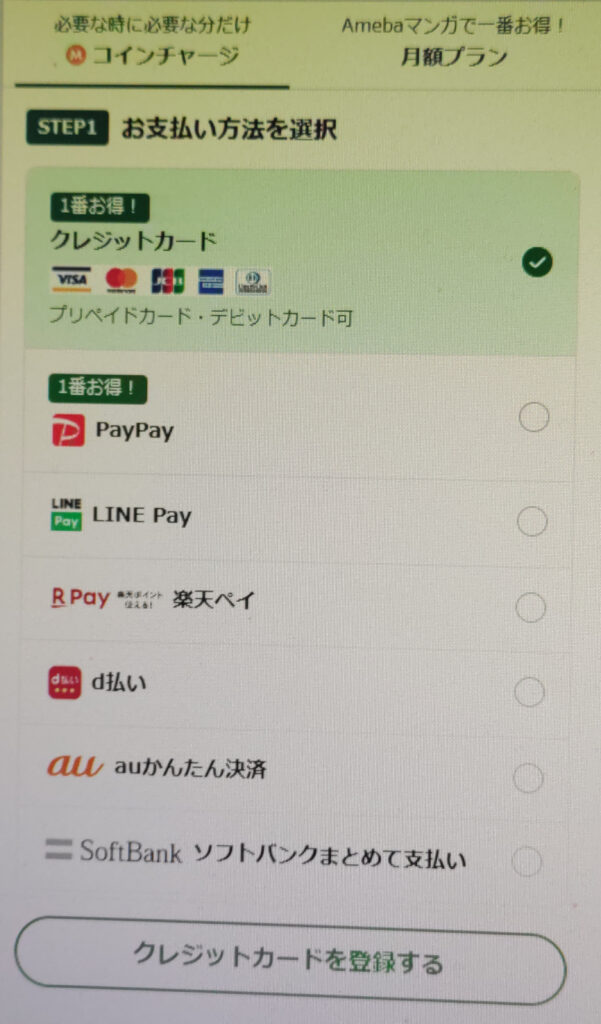Select LINE Pay option
601x1024 pixels.
532,521
